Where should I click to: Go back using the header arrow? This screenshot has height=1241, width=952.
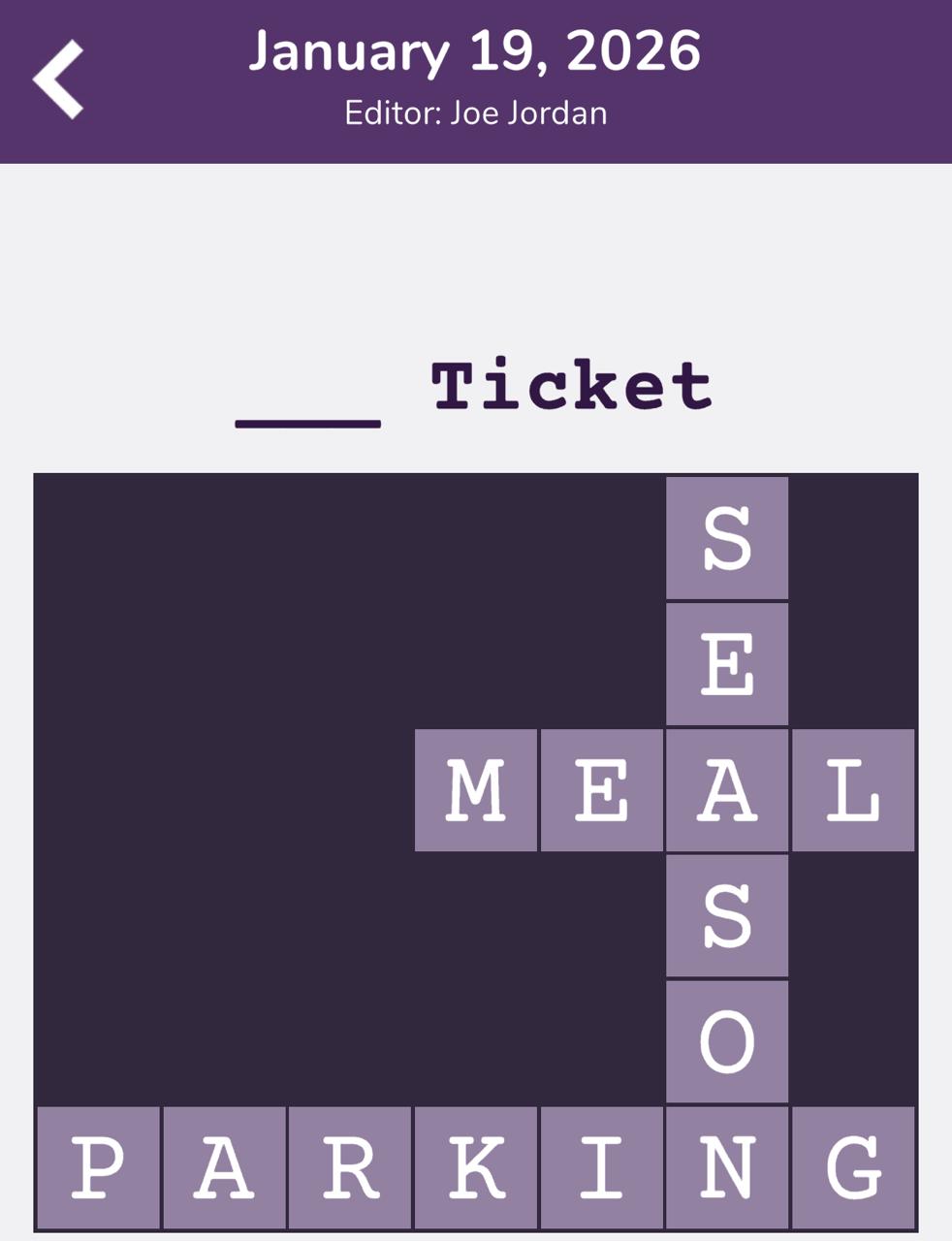tap(59, 80)
